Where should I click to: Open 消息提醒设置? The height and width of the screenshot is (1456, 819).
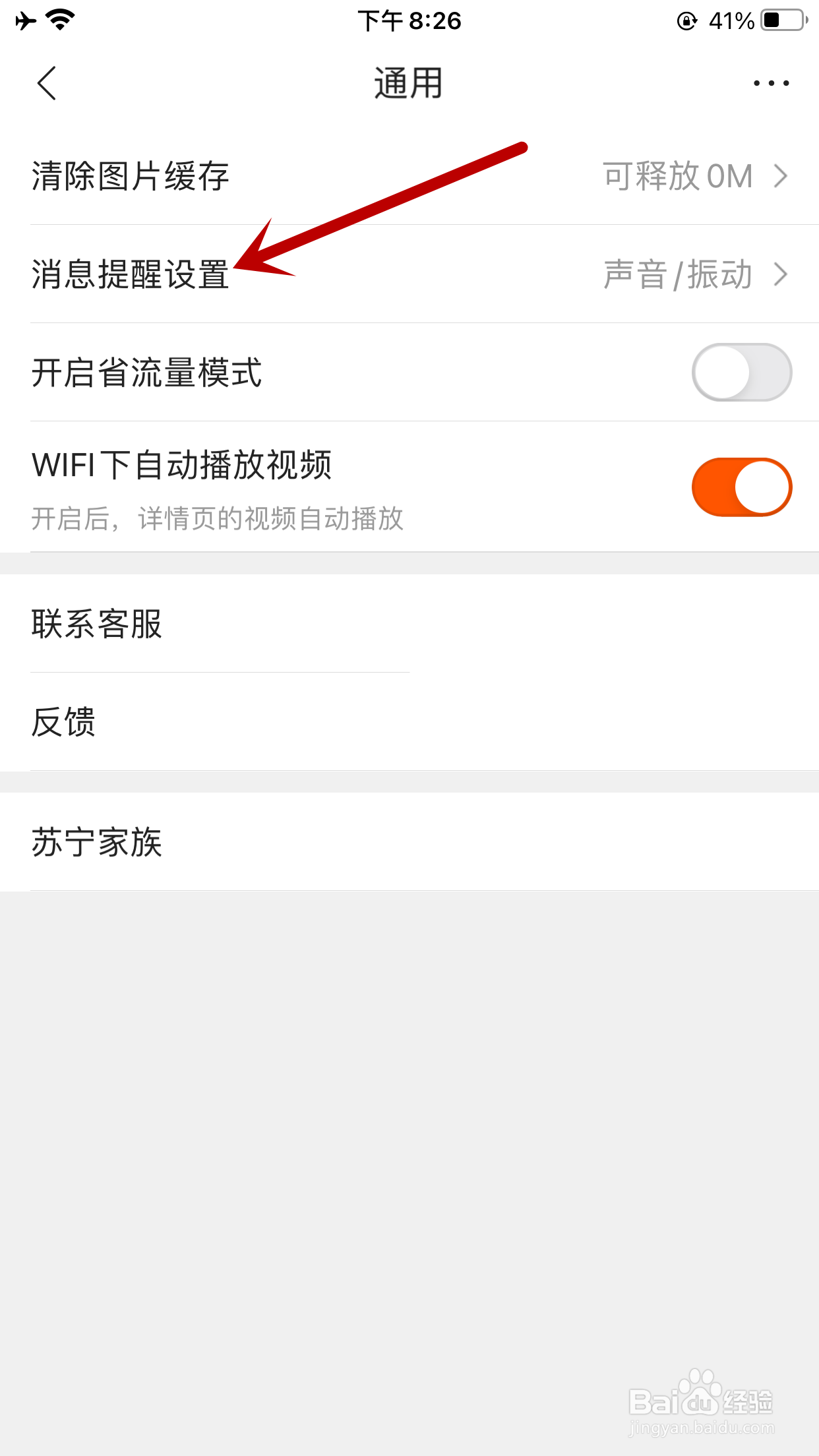pyautogui.click(x=409, y=274)
